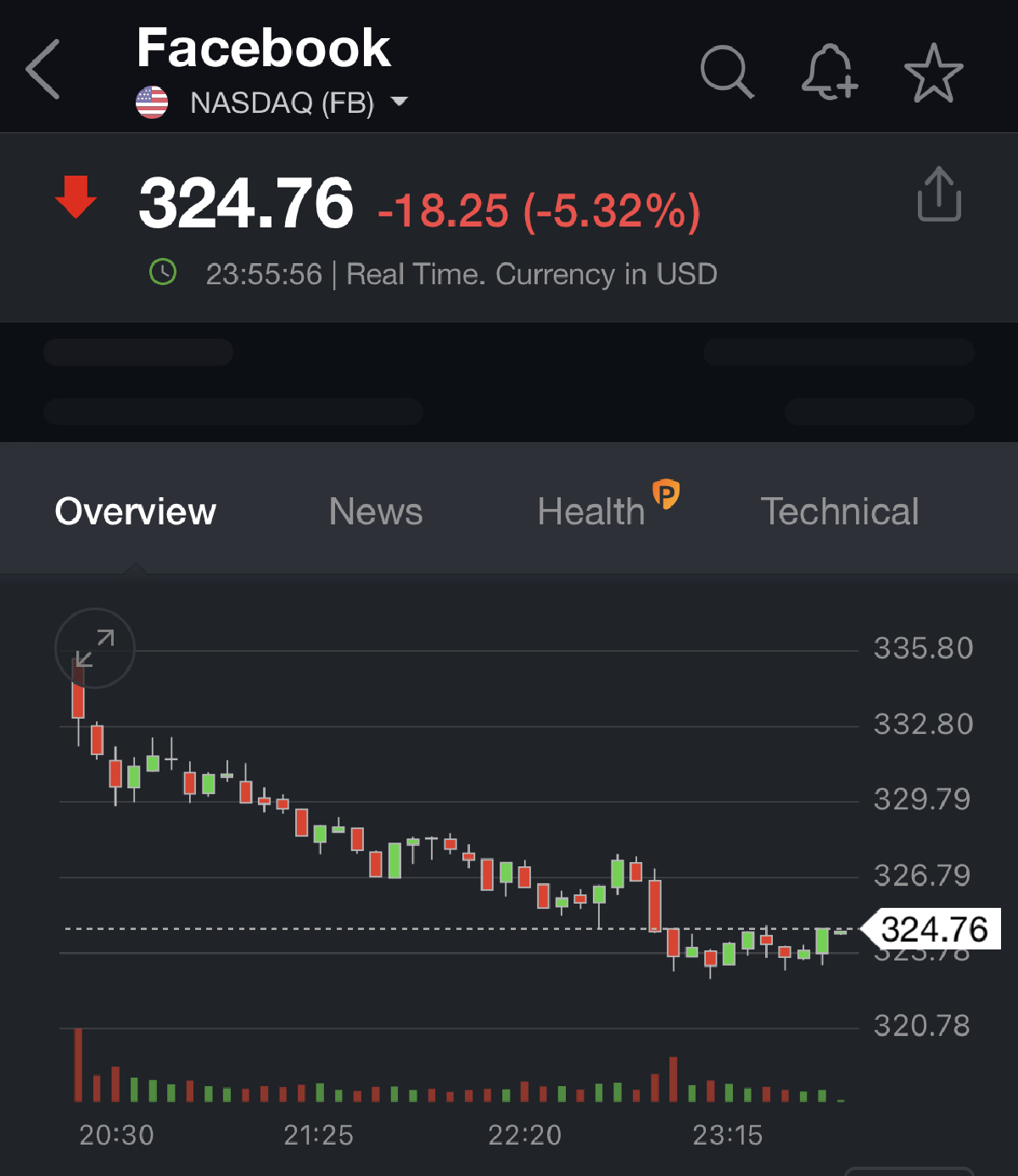
Task: Select the Overview tab
Action: [x=136, y=512]
